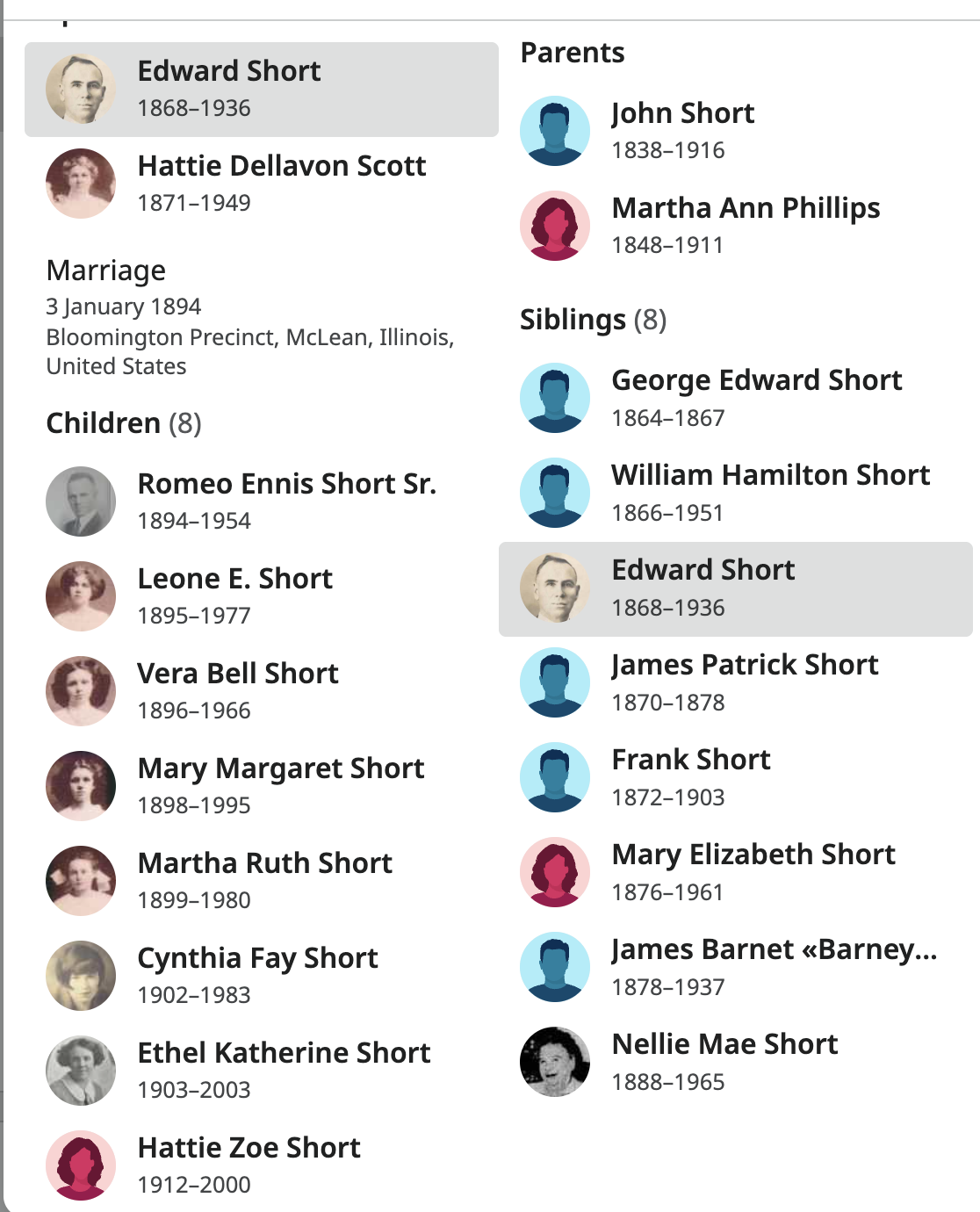View James Patrick Short's details

click(x=745, y=665)
